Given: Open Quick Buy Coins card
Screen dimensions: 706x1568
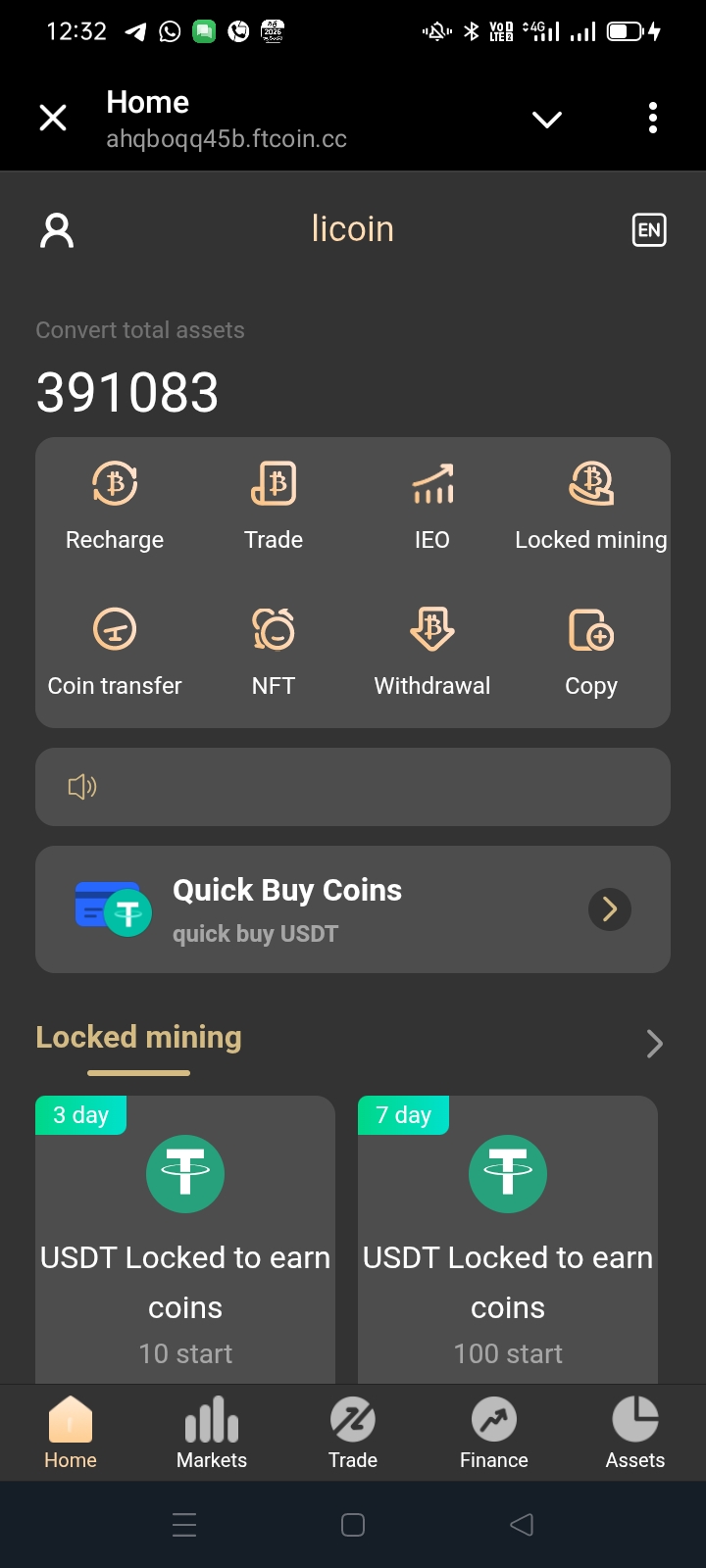Looking at the screenshot, I should 353,909.
